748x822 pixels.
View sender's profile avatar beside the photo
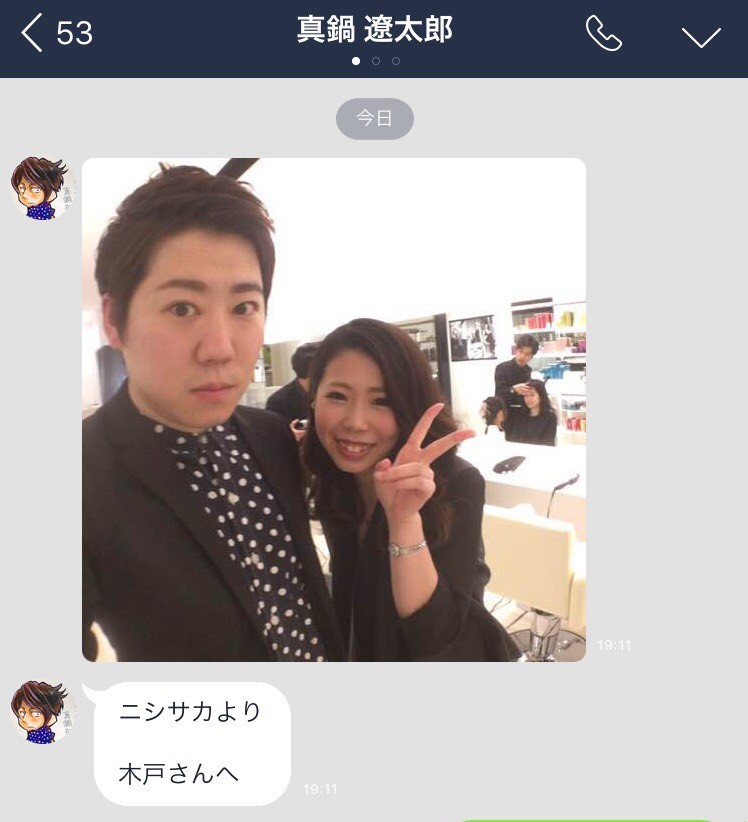click(41, 188)
